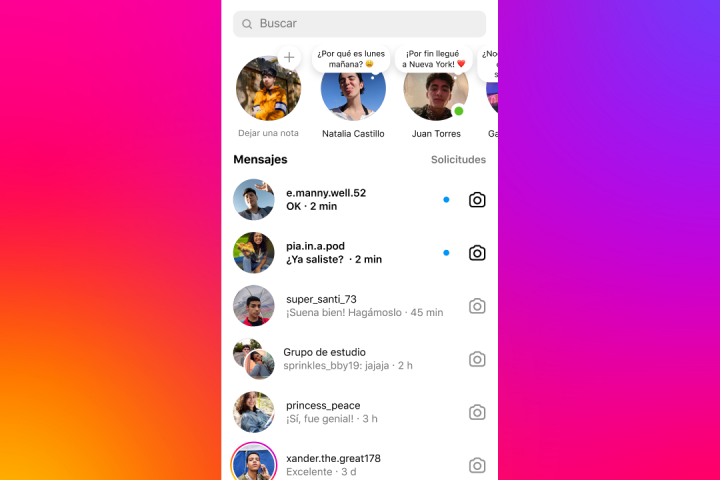Open Natalia Castillo's note

(353, 90)
